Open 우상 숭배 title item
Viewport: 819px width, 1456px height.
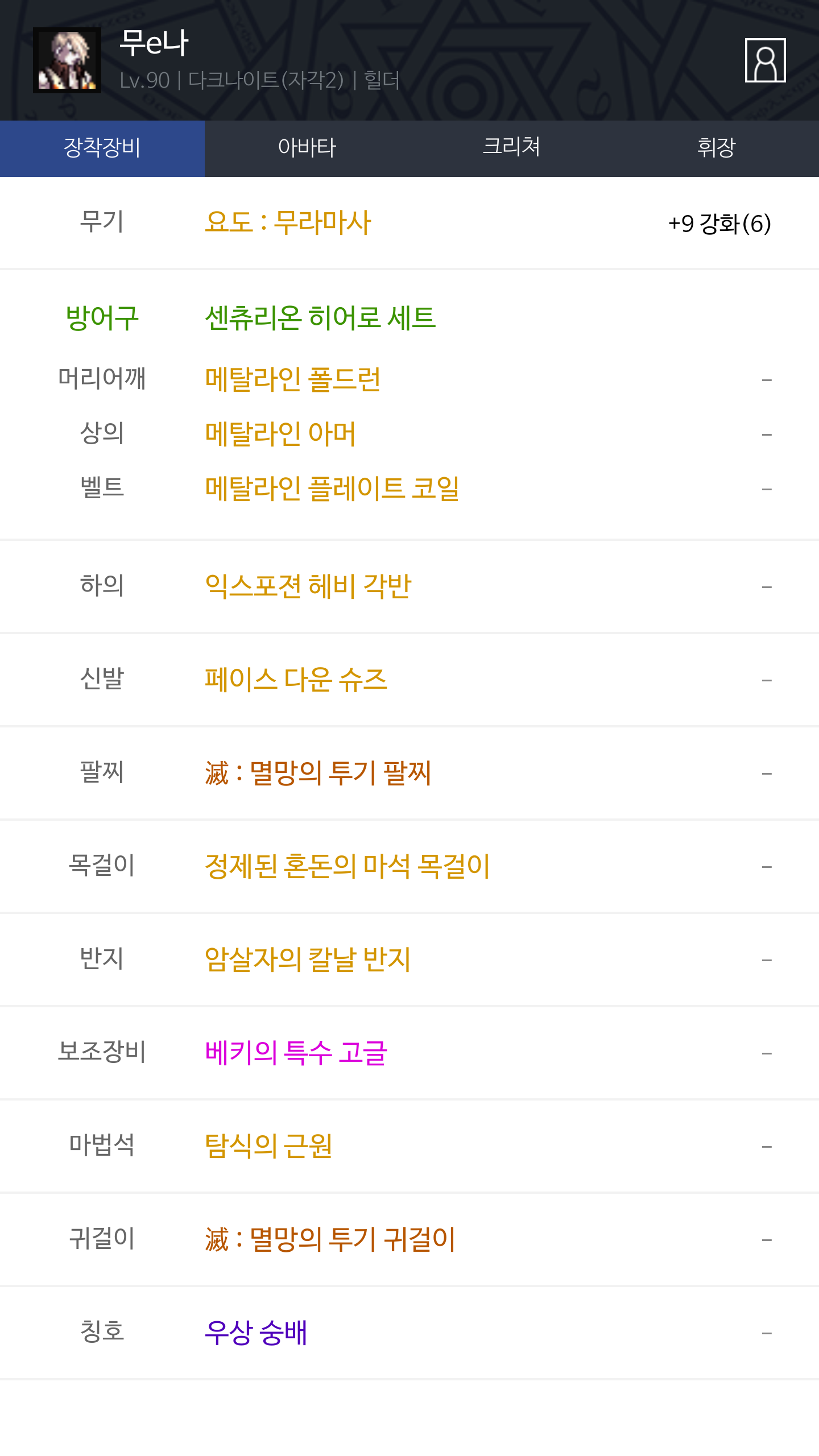pyautogui.click(x=256, y=1333)
